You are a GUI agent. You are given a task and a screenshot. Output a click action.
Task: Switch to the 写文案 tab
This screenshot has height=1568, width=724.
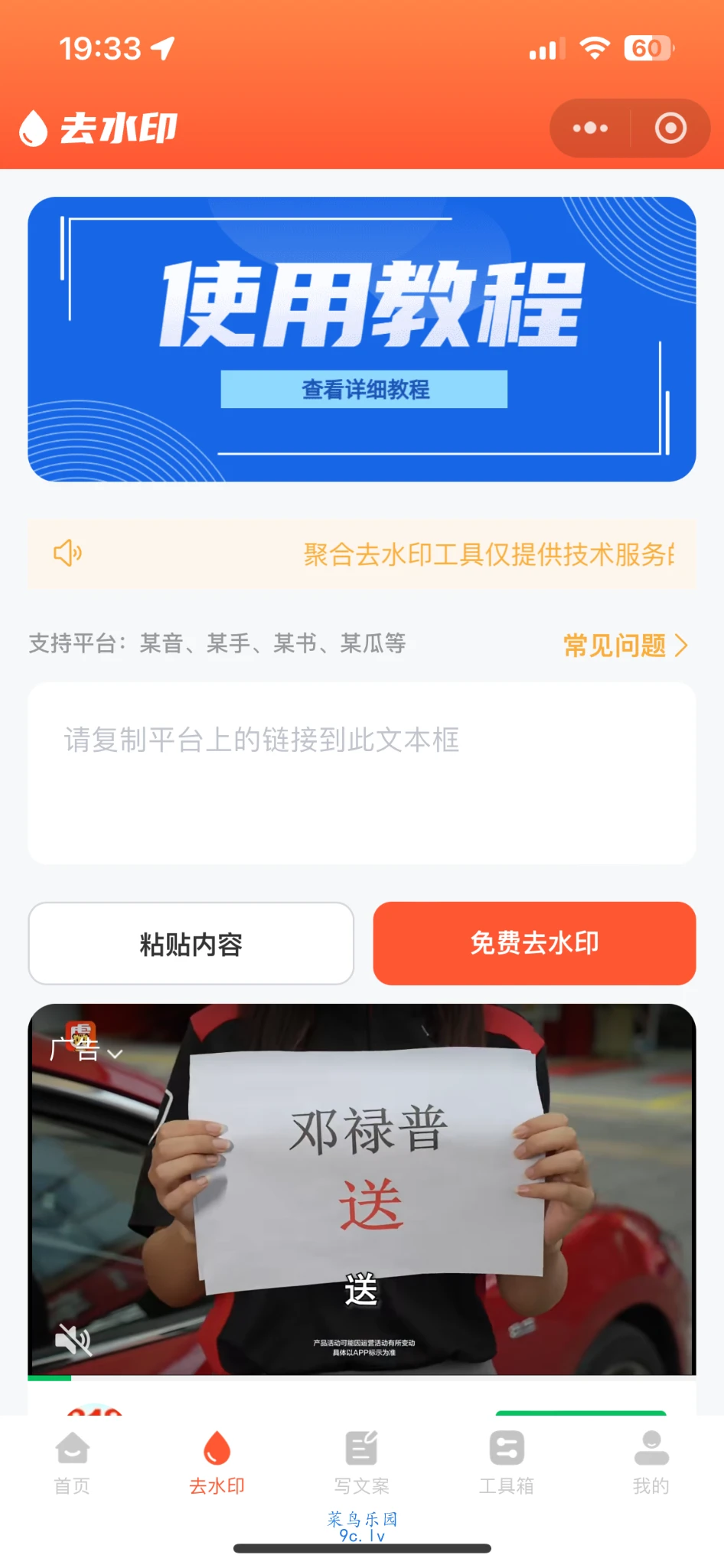pos(361,1462)
